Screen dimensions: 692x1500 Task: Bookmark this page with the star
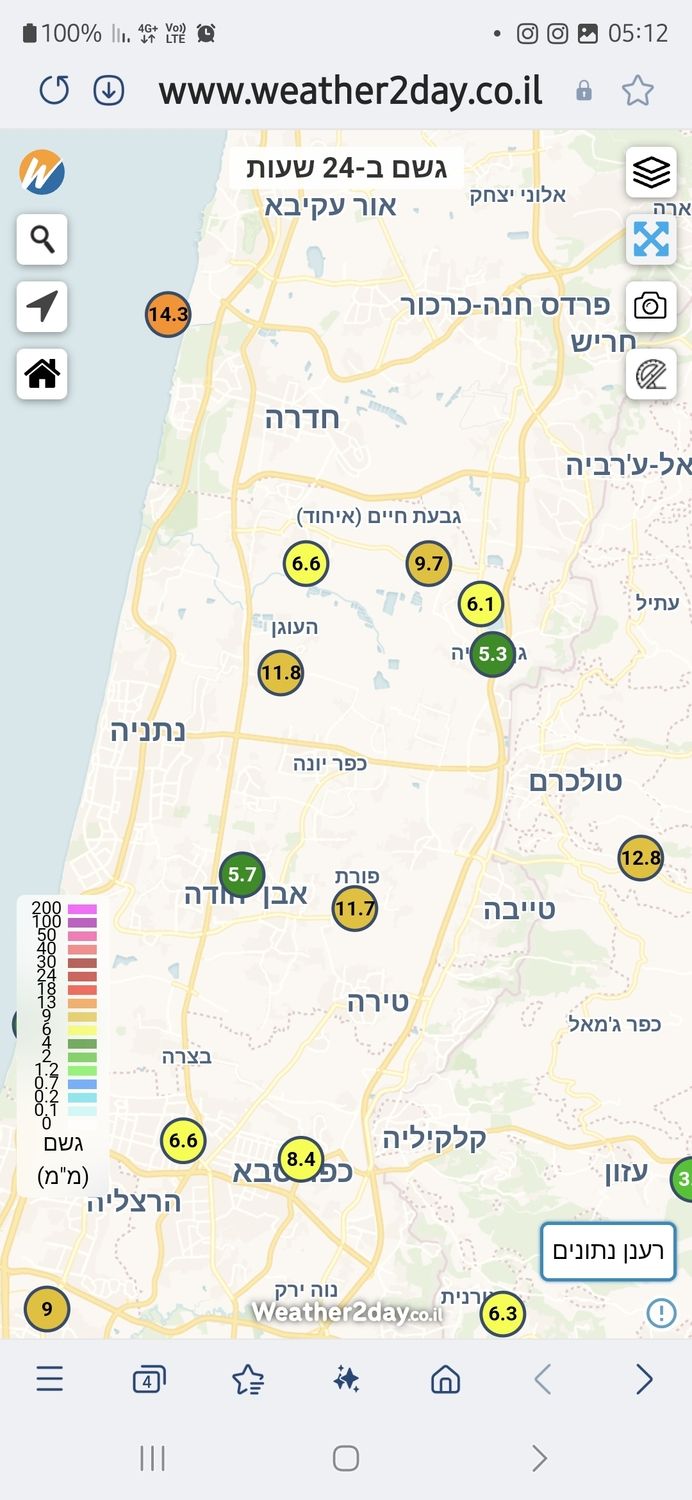pyautogui.click(x=637, y=91)
